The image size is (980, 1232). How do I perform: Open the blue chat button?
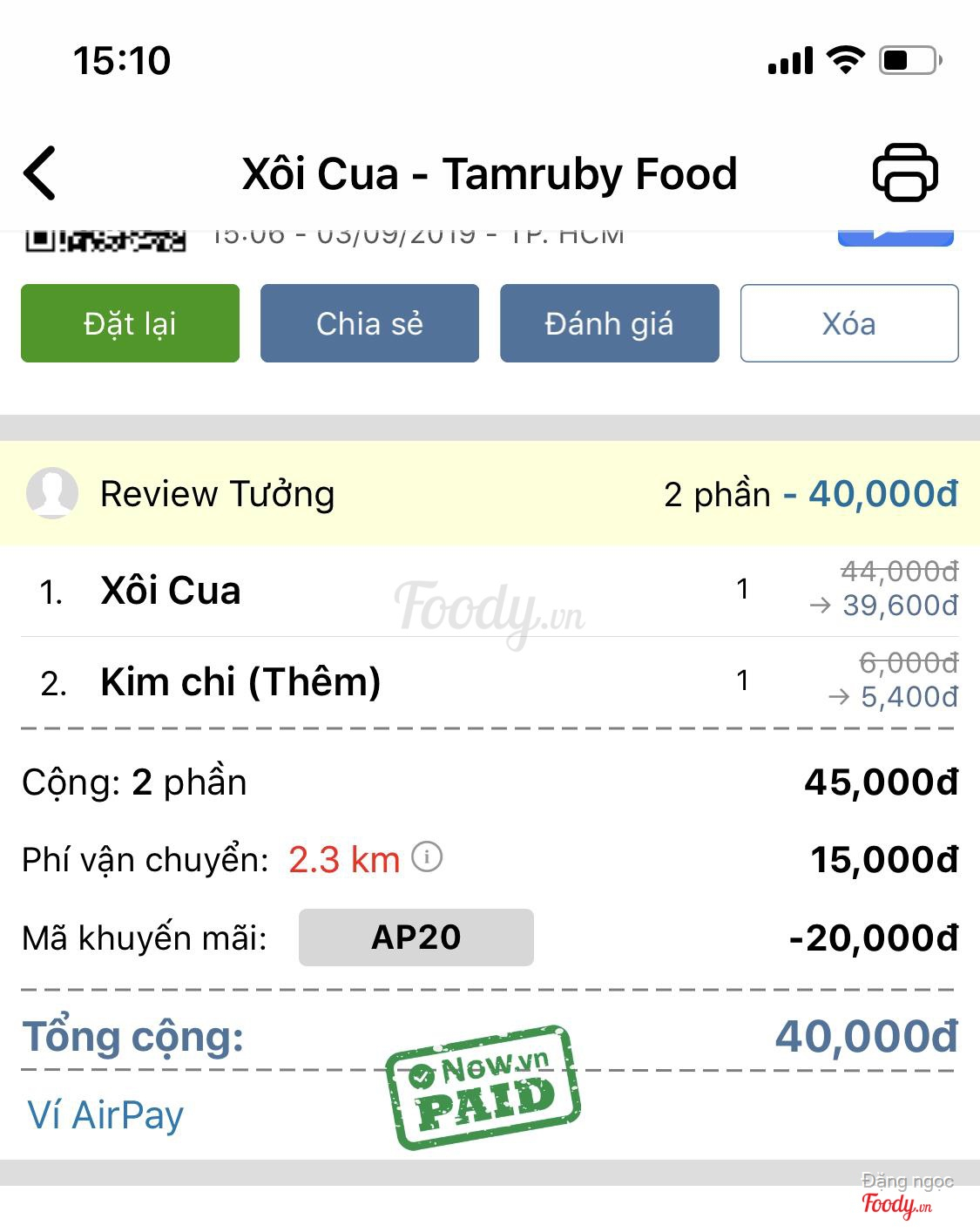click(x=896, y=238)
